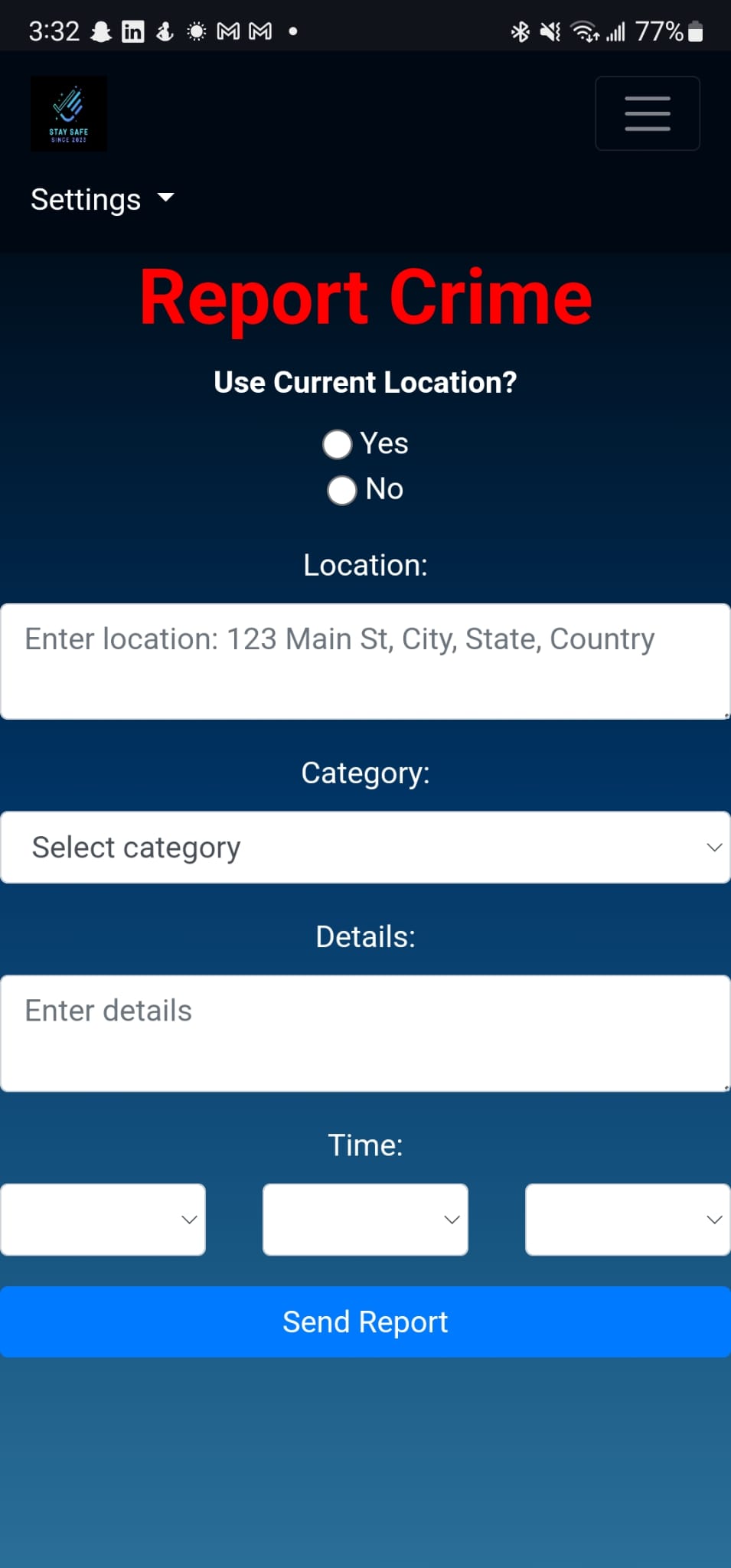The width and height of the screenshot is (731, 1568).
Task: Open the middle Time dropdown
Action: point(365,1220)
